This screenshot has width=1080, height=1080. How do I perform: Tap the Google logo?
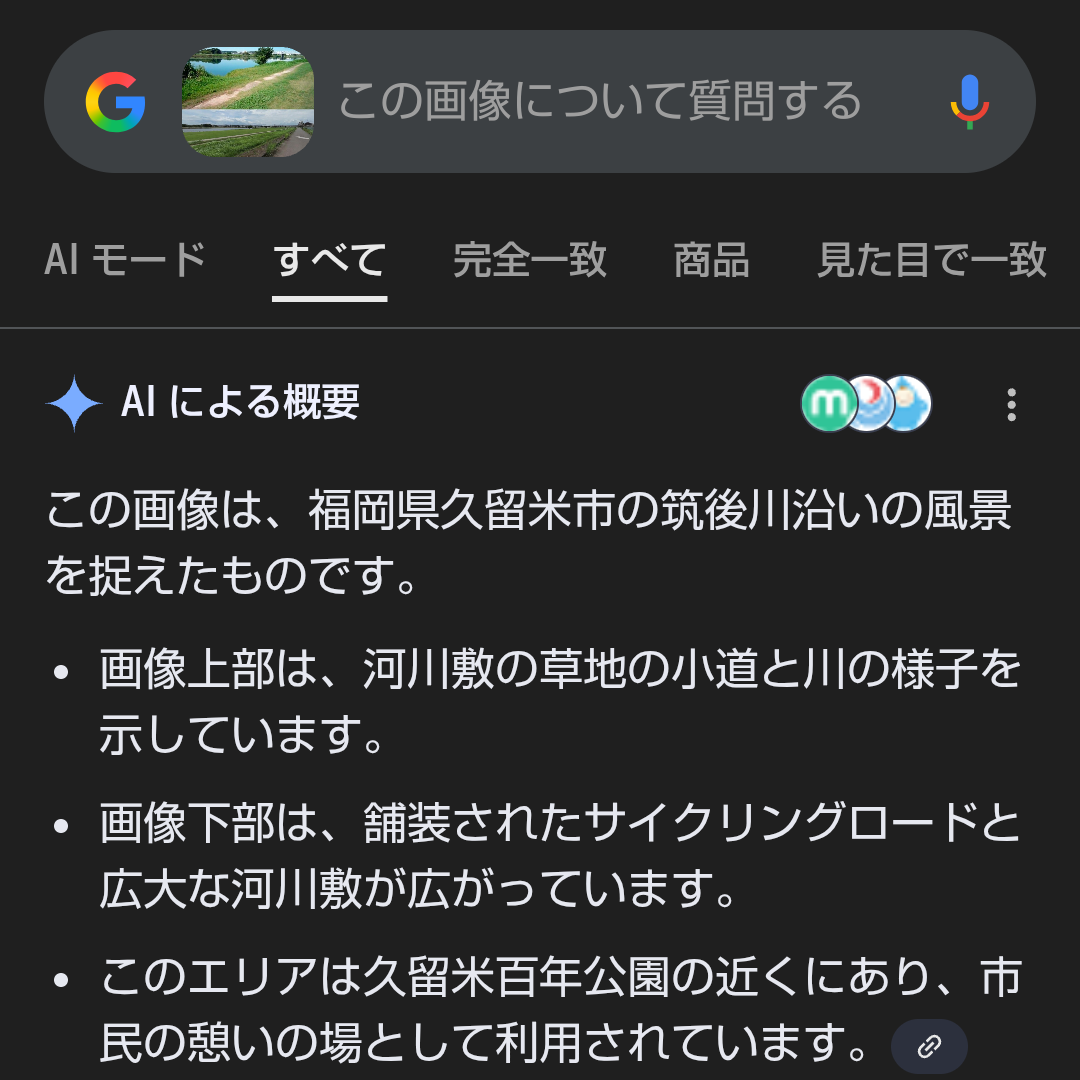pyautogui.click(x=115, y=102)
